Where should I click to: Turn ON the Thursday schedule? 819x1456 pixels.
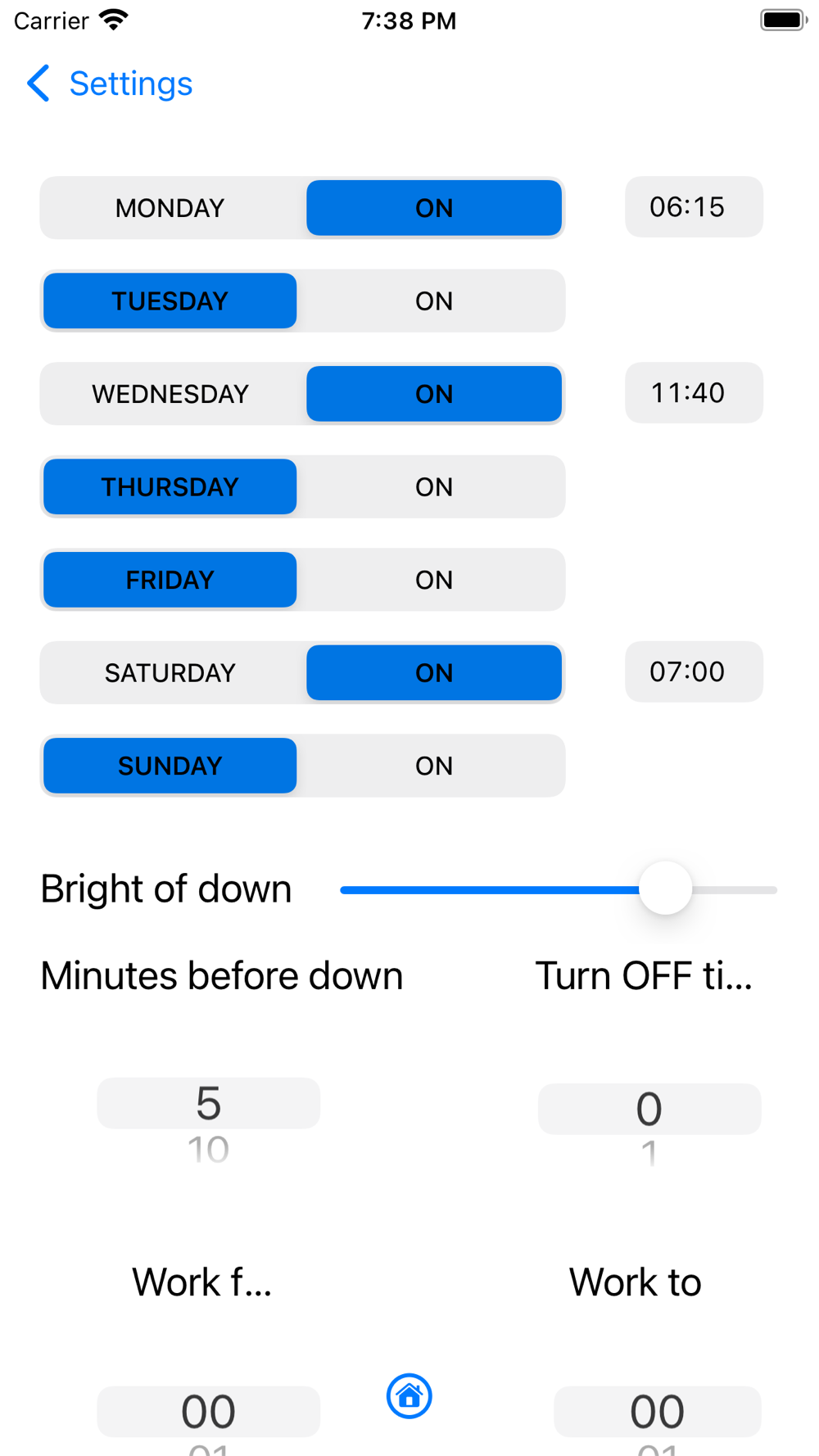[433, 487]
